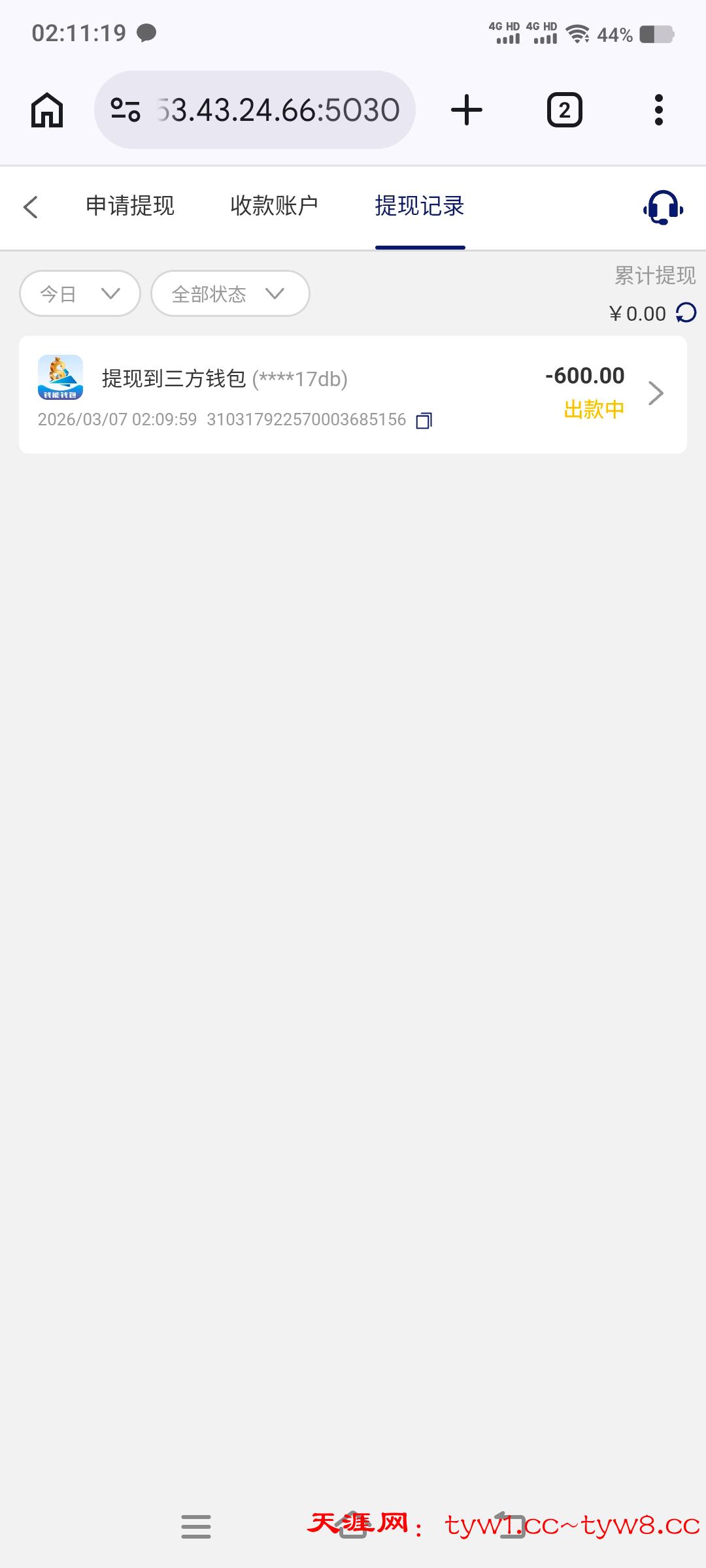The image size is (706, 1568).
Task: Open the browser home page
Action: point(47,110)
